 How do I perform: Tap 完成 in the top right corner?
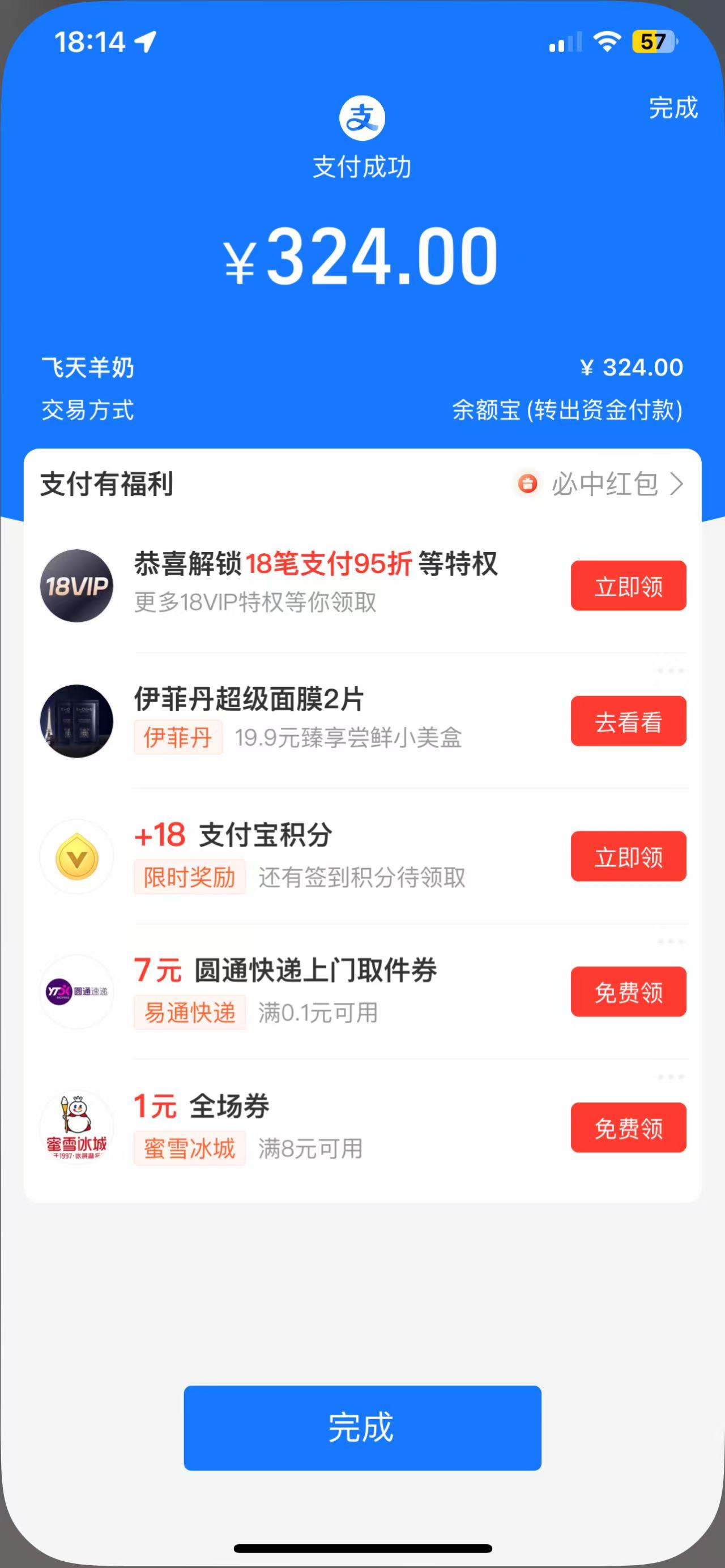click(673, 108)
